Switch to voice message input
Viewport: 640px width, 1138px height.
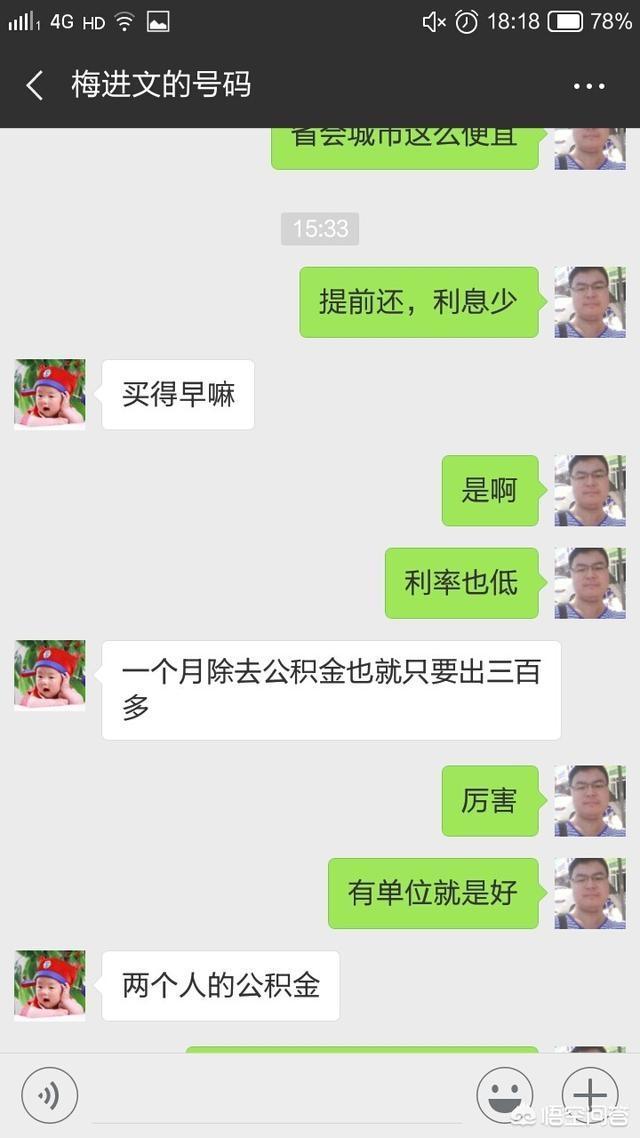point(49,1095)
